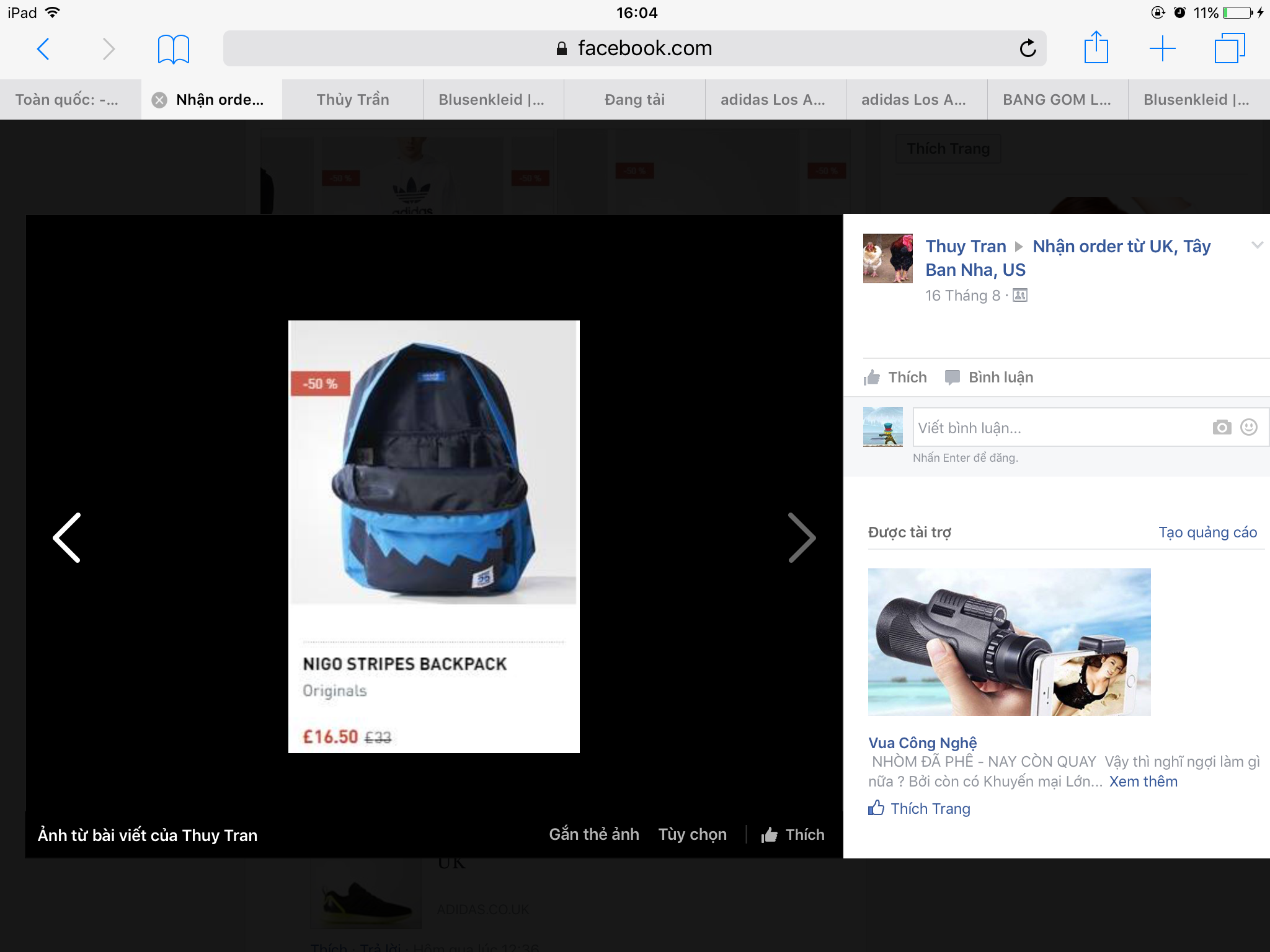
Task: View the previous photo
Action: pos(67,537)
